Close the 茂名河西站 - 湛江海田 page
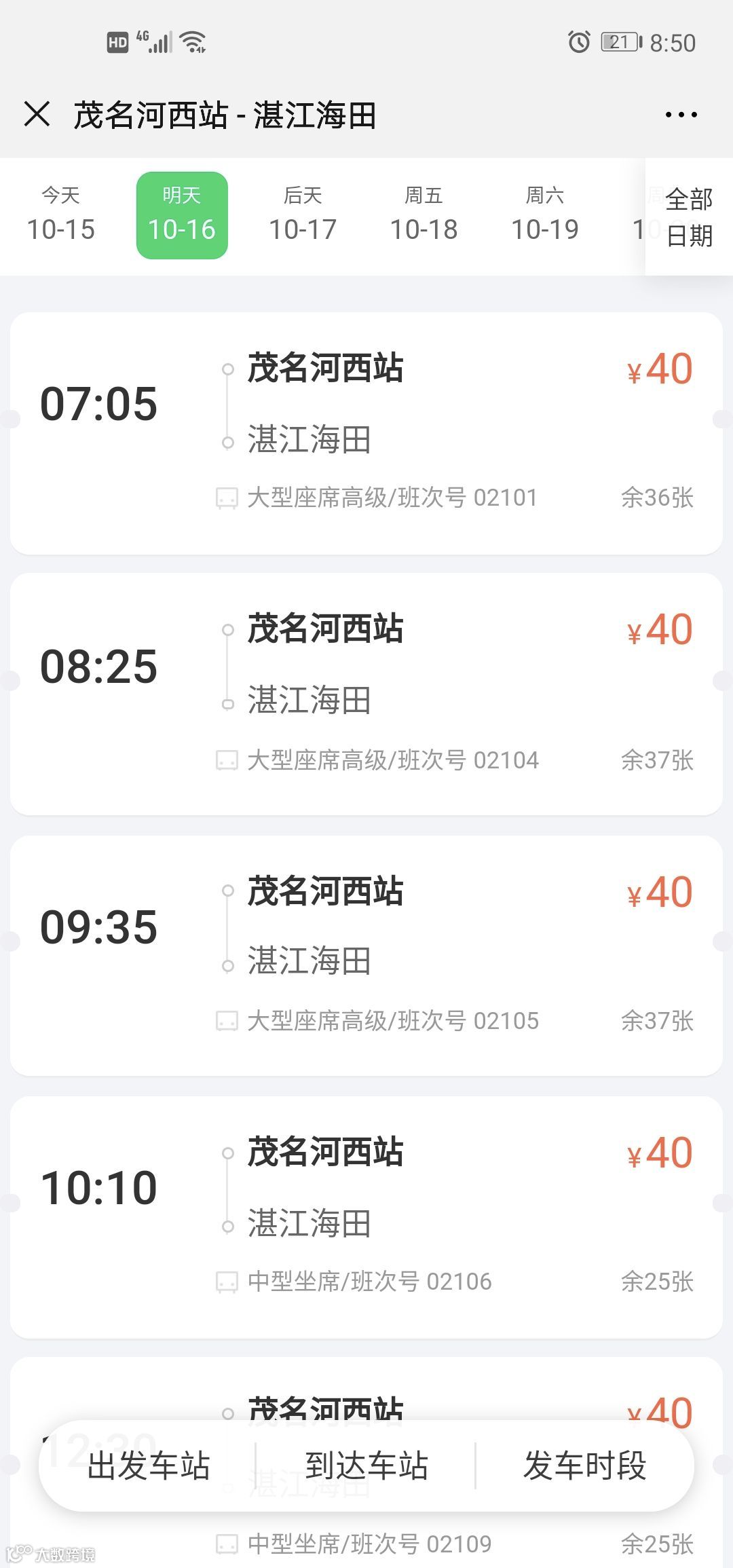 [x=37, y=114]
